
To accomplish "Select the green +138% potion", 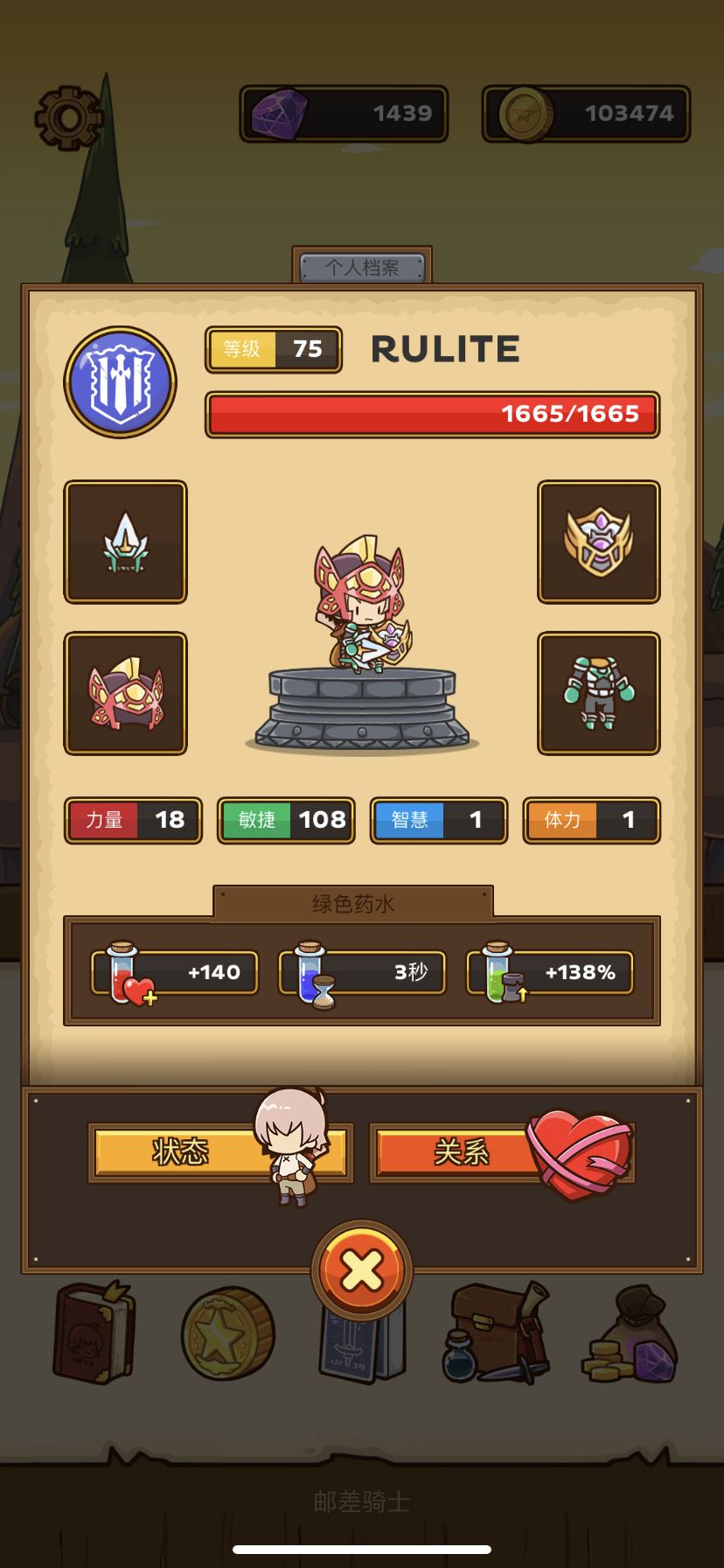I will [550, 971].
